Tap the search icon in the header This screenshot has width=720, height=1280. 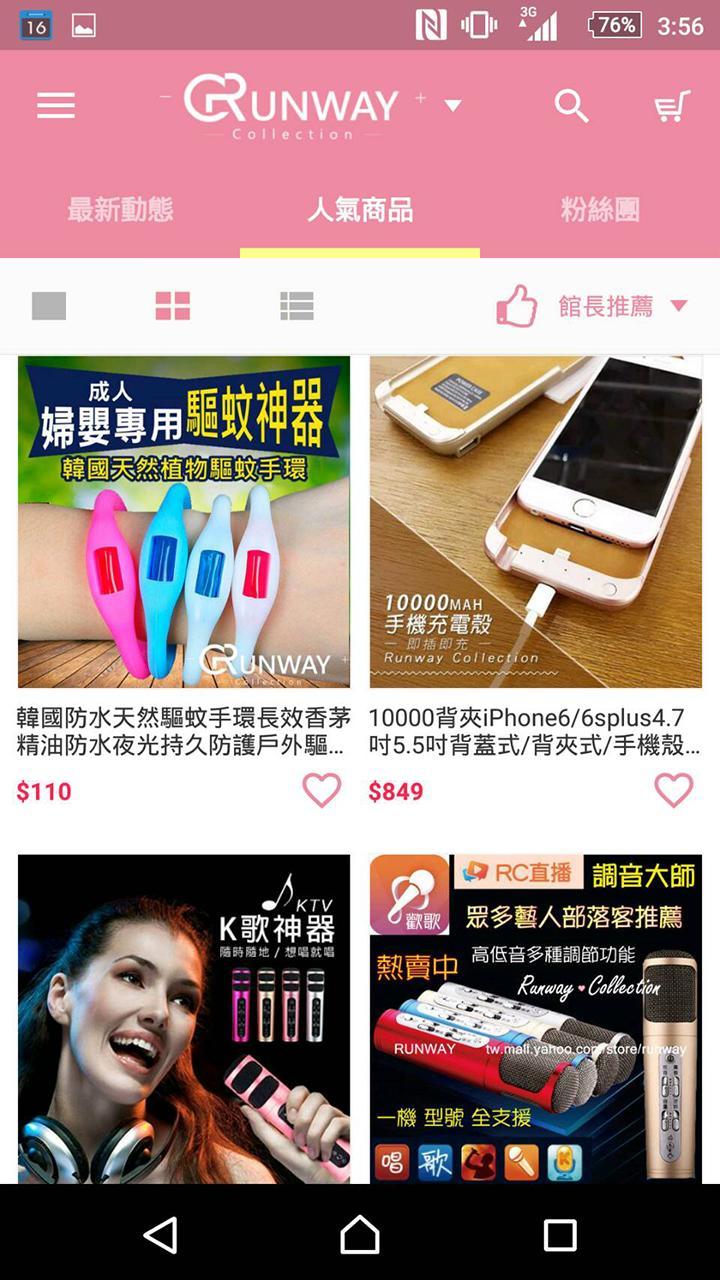[572, 104]
